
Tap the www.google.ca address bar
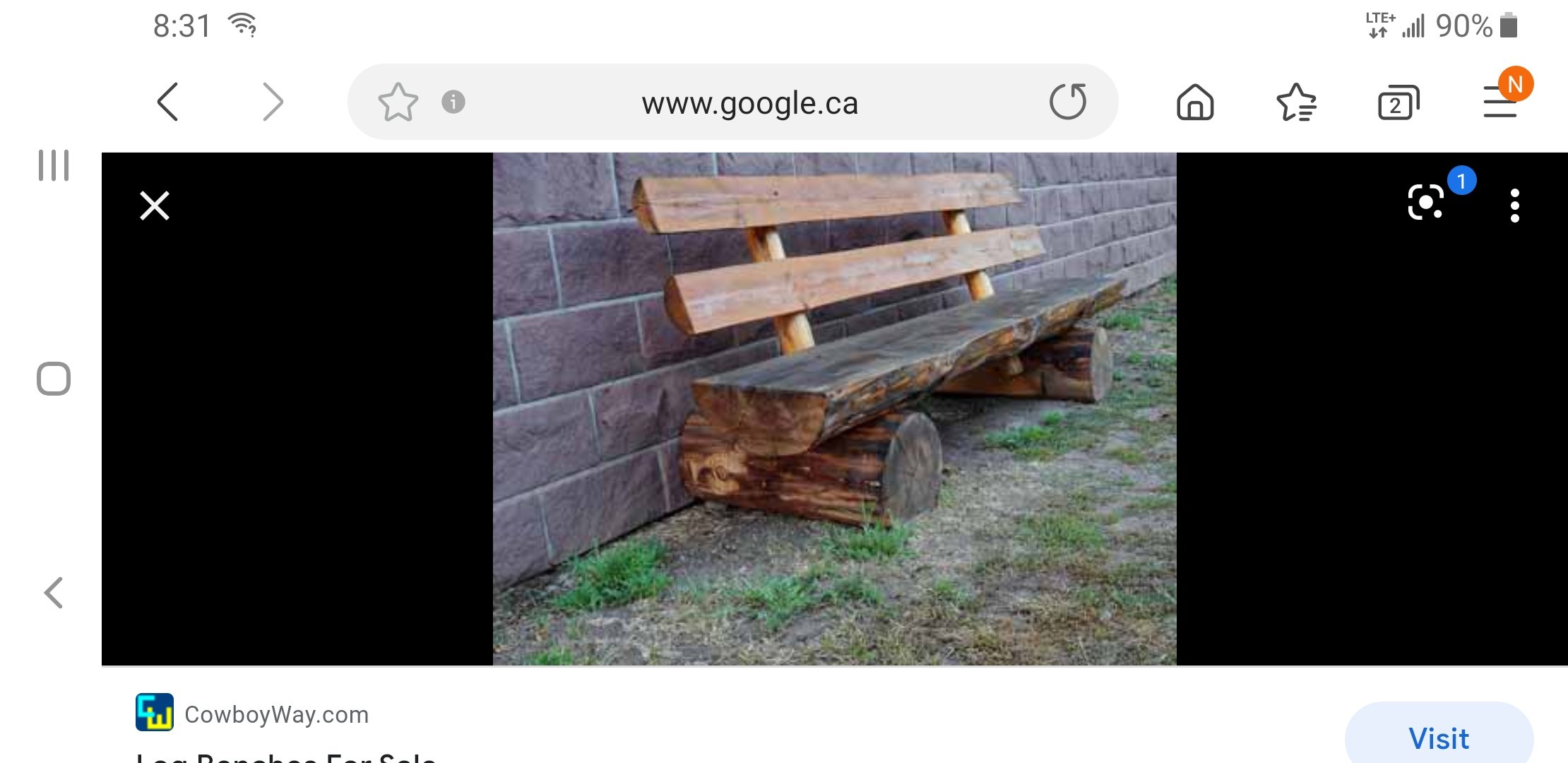[749, 103]
